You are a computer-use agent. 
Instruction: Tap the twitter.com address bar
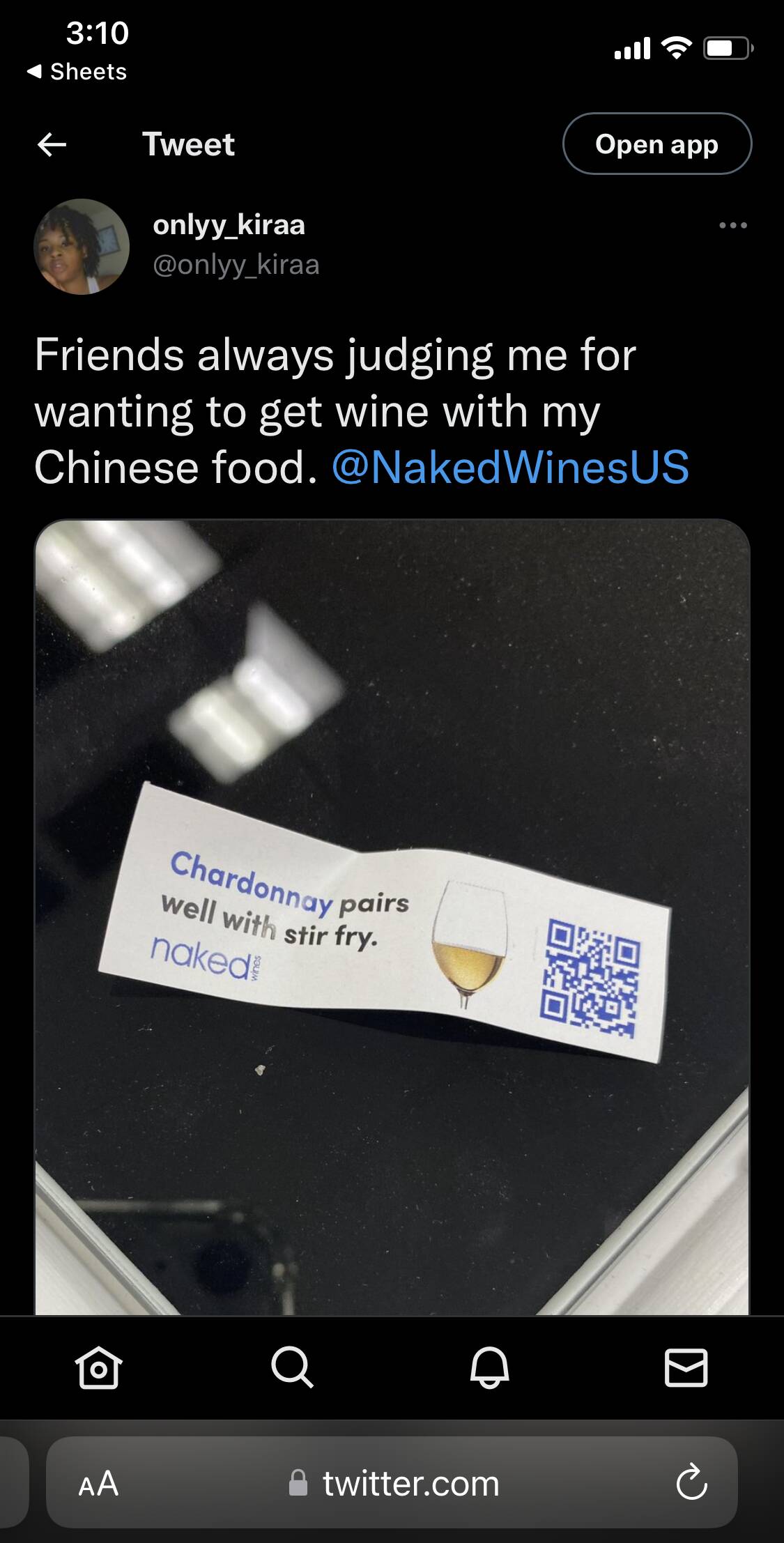click(x=394, y=1484)
